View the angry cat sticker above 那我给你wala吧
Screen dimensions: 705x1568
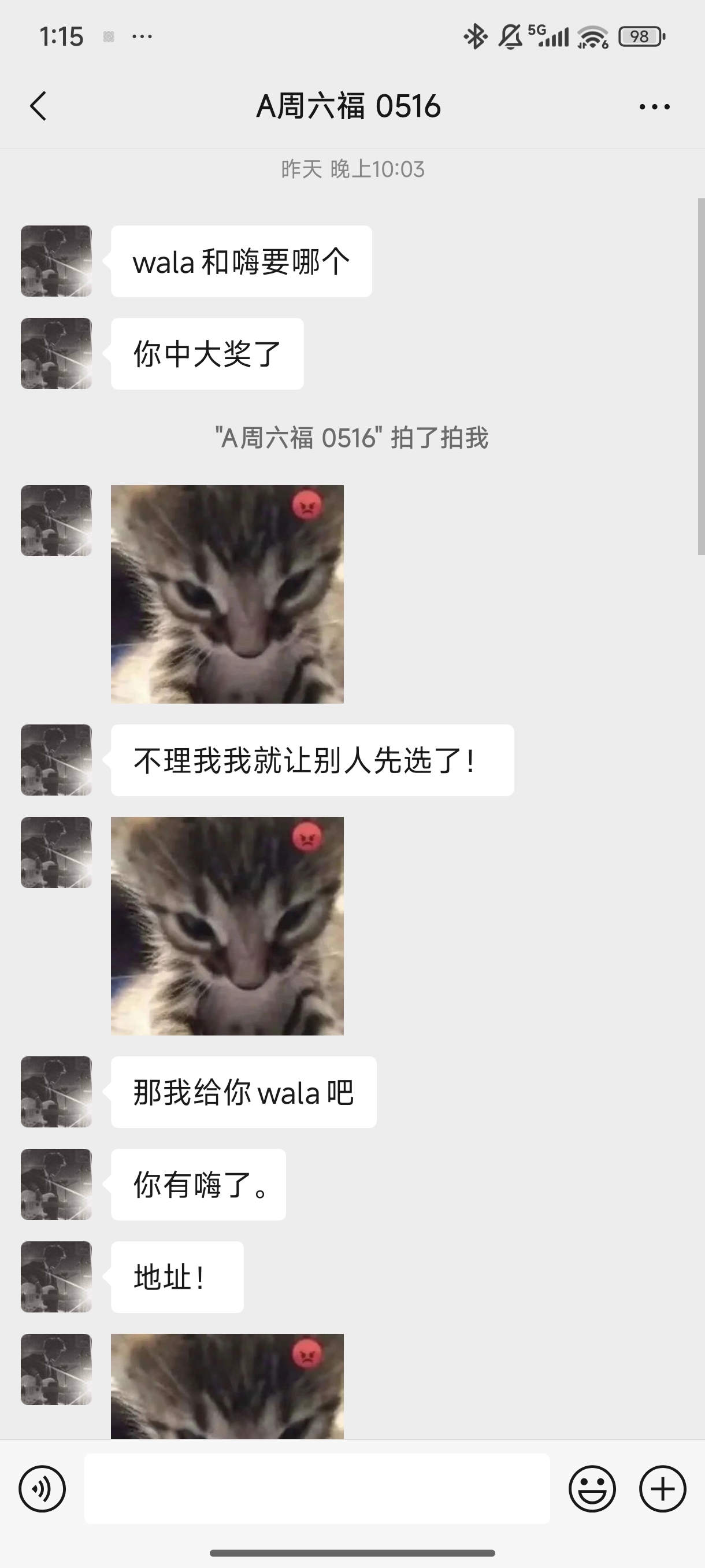[x=227, y=926]
